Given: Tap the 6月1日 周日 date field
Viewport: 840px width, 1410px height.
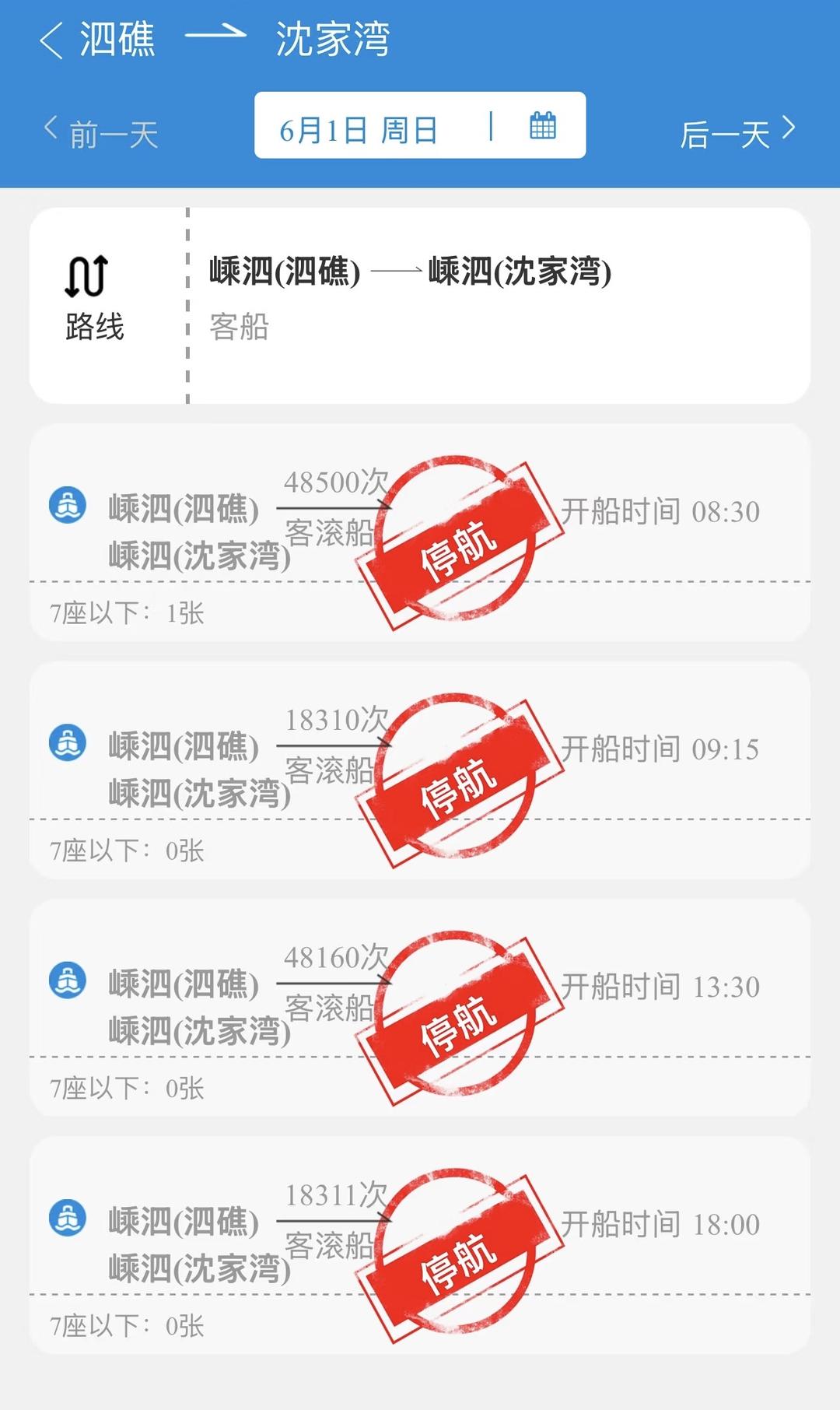Looking at the screenshot, I should pos(359,129).
